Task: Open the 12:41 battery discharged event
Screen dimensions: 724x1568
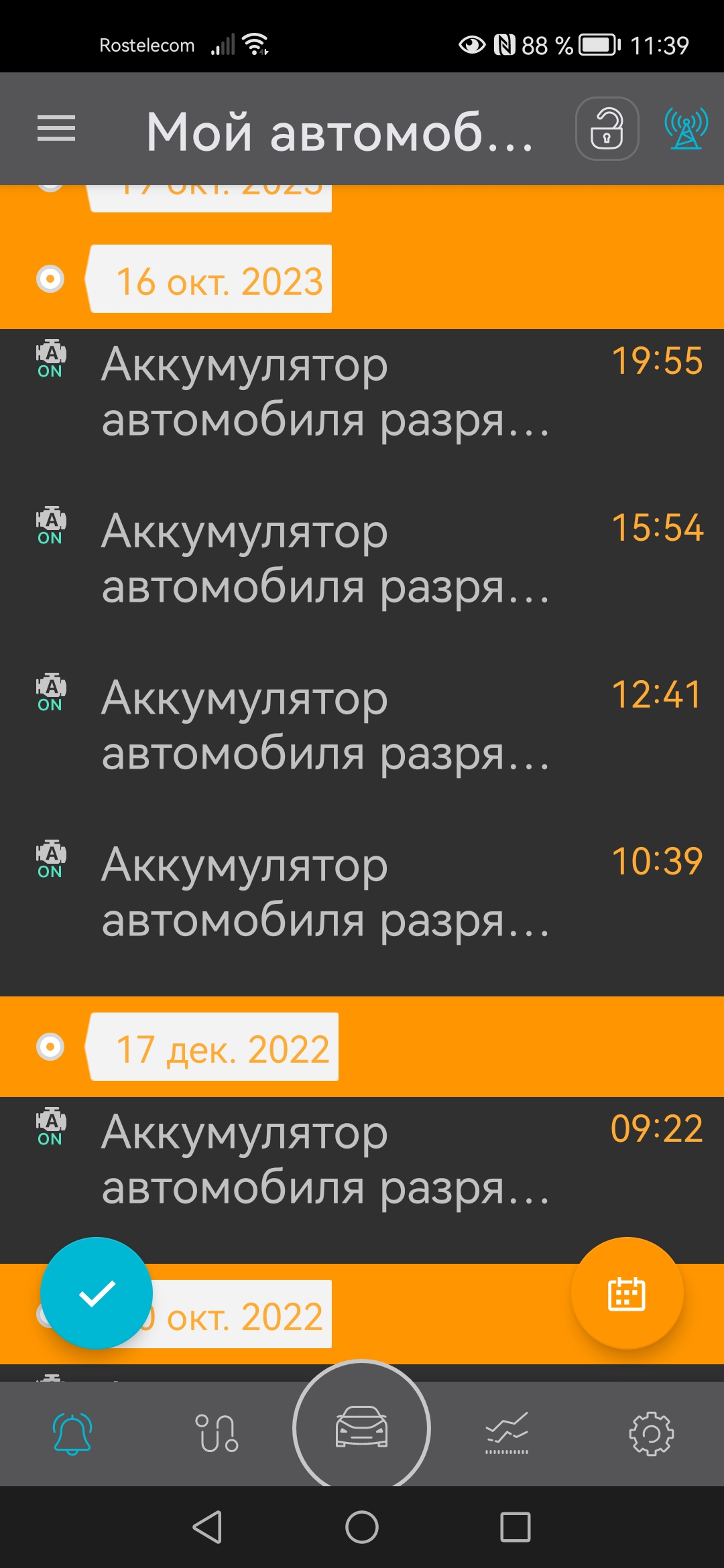Action: coord(362,726)
